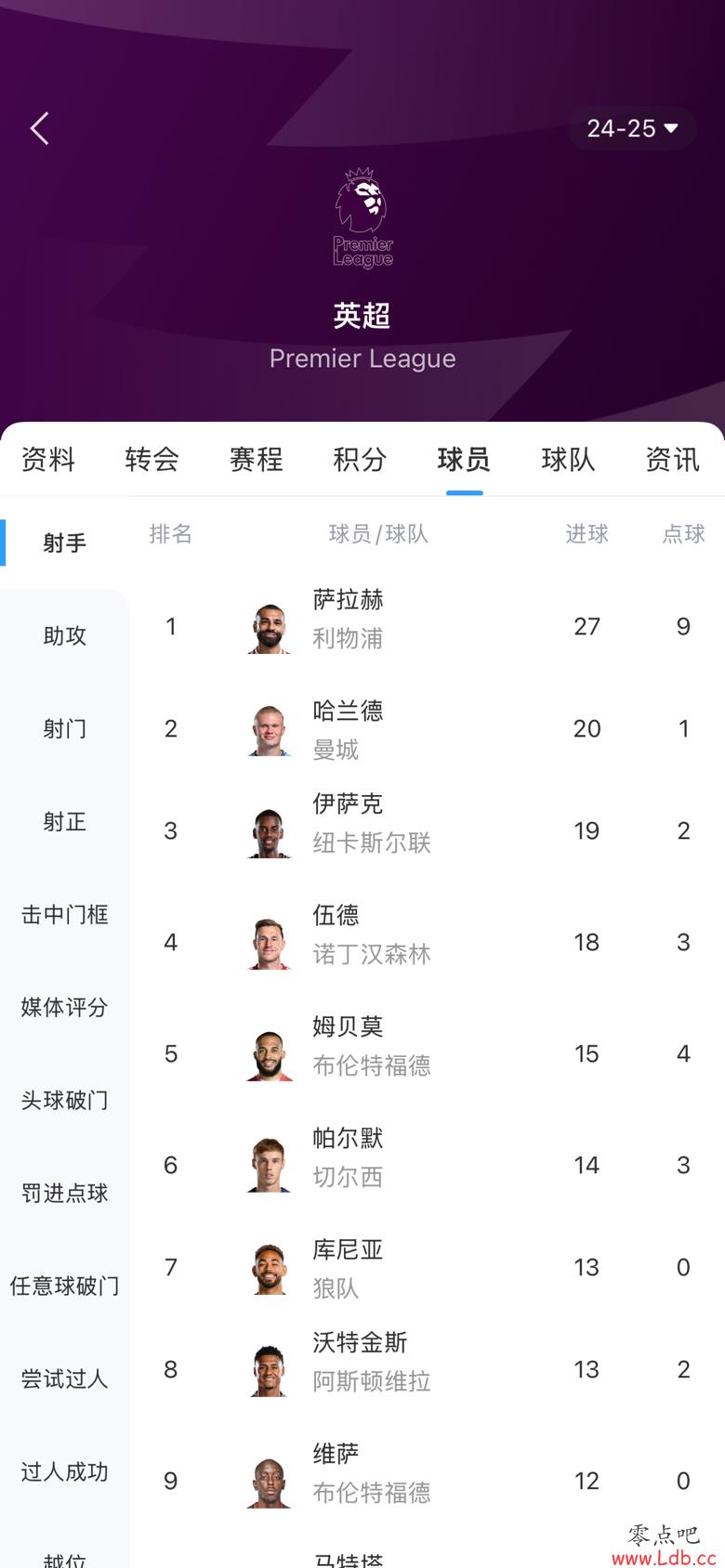Switch to the 球队 tab
The image size is (725, 1568).
(568, 459)
